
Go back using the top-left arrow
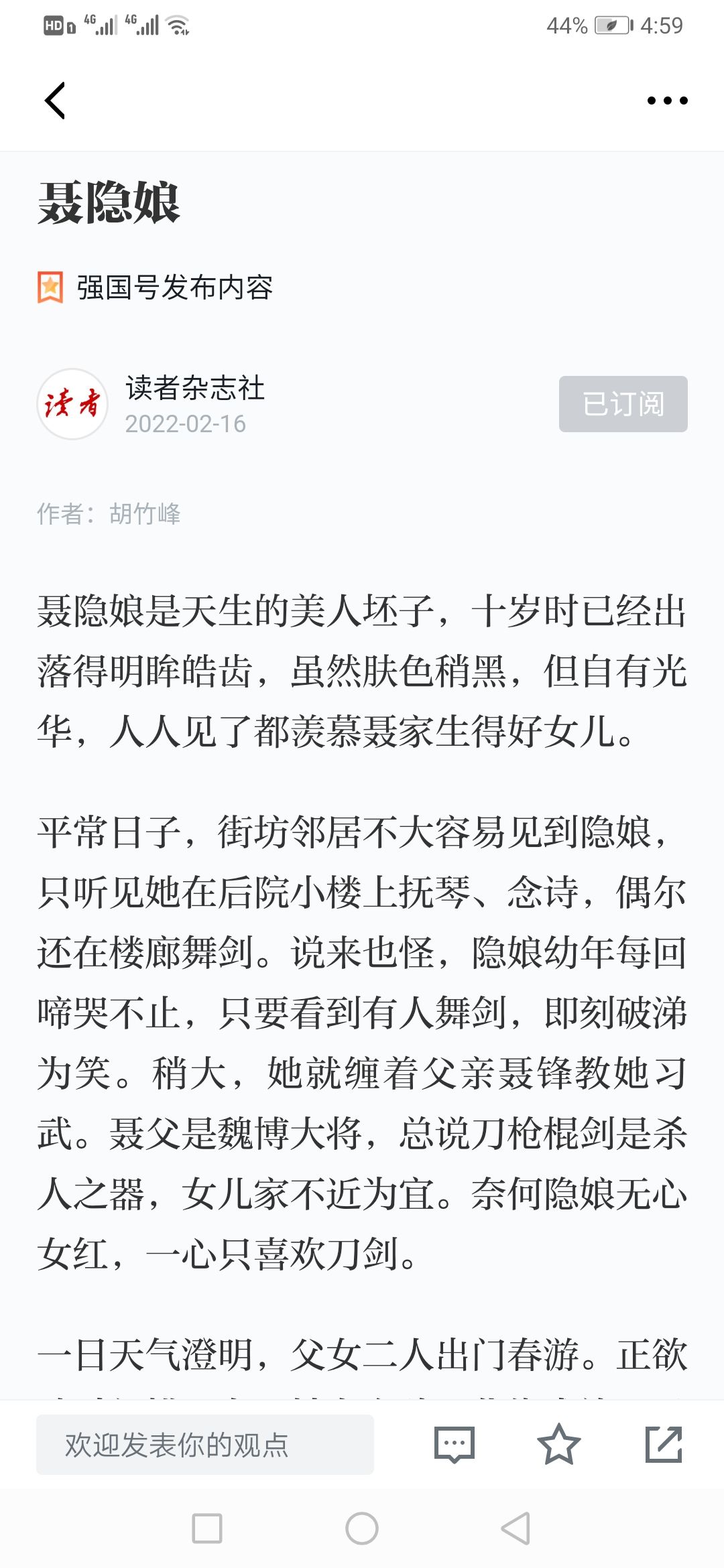[55, 101]
